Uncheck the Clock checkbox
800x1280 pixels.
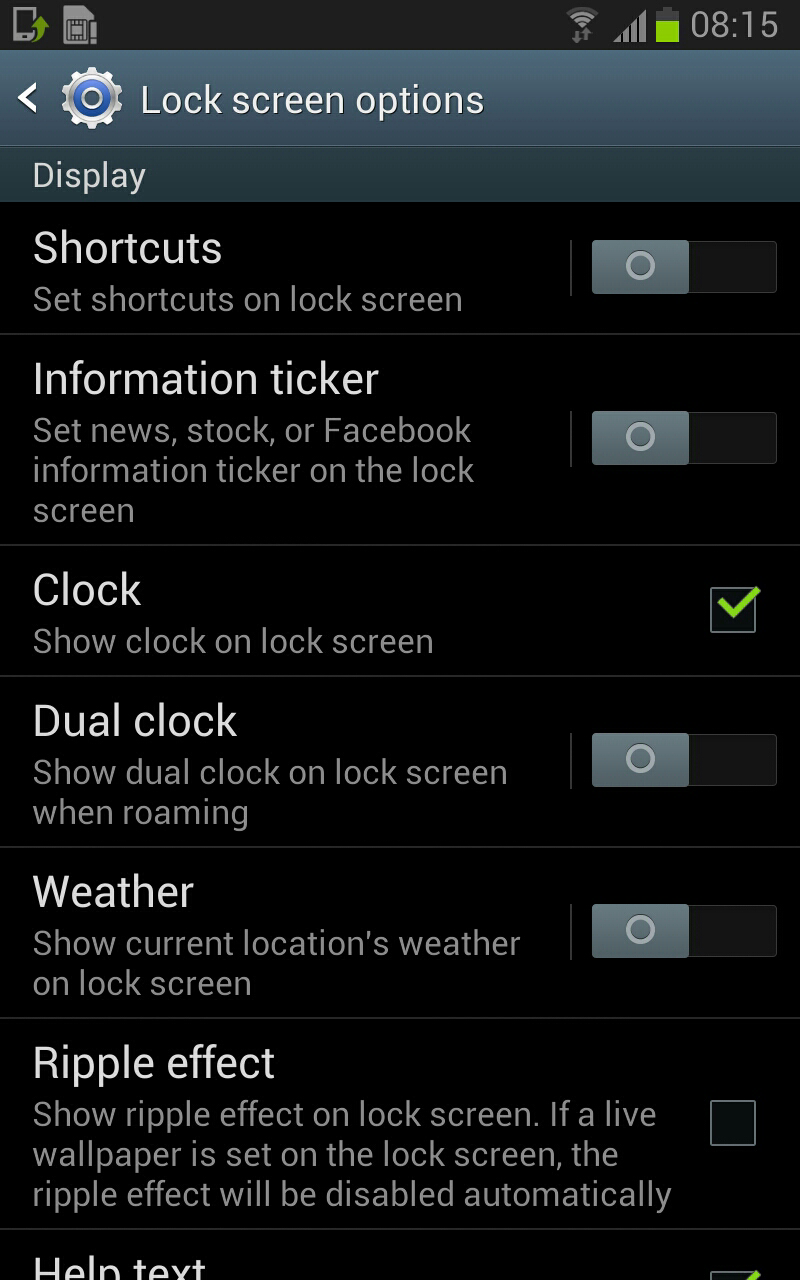pos(733,610)
